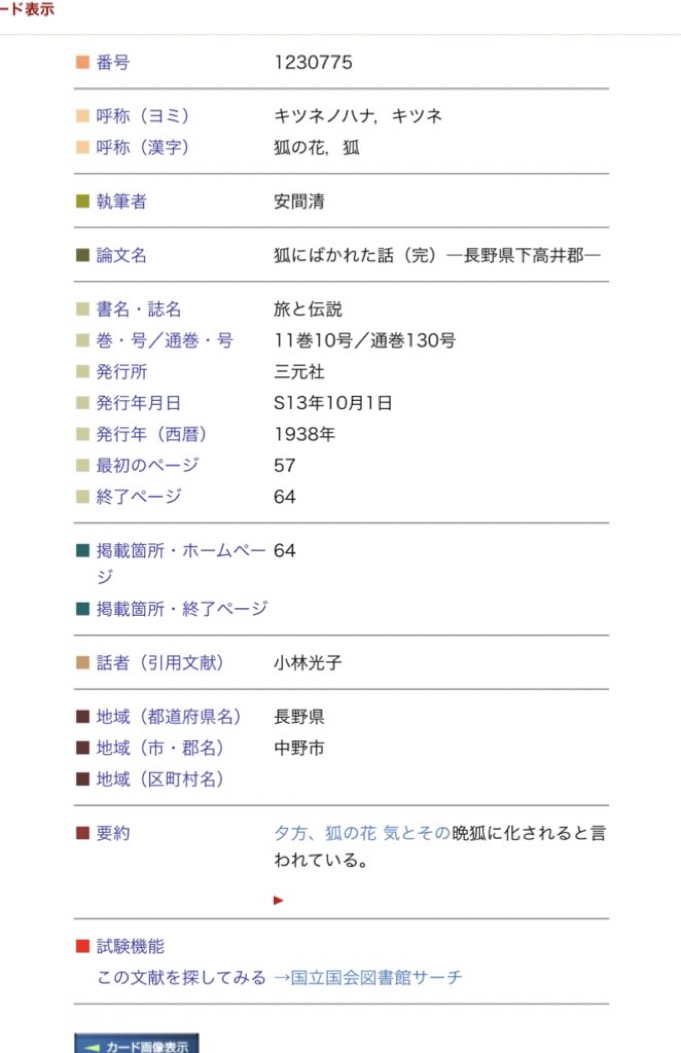Tap the カード画像表示 button

pyautogui.click(x=137, y=1043)
